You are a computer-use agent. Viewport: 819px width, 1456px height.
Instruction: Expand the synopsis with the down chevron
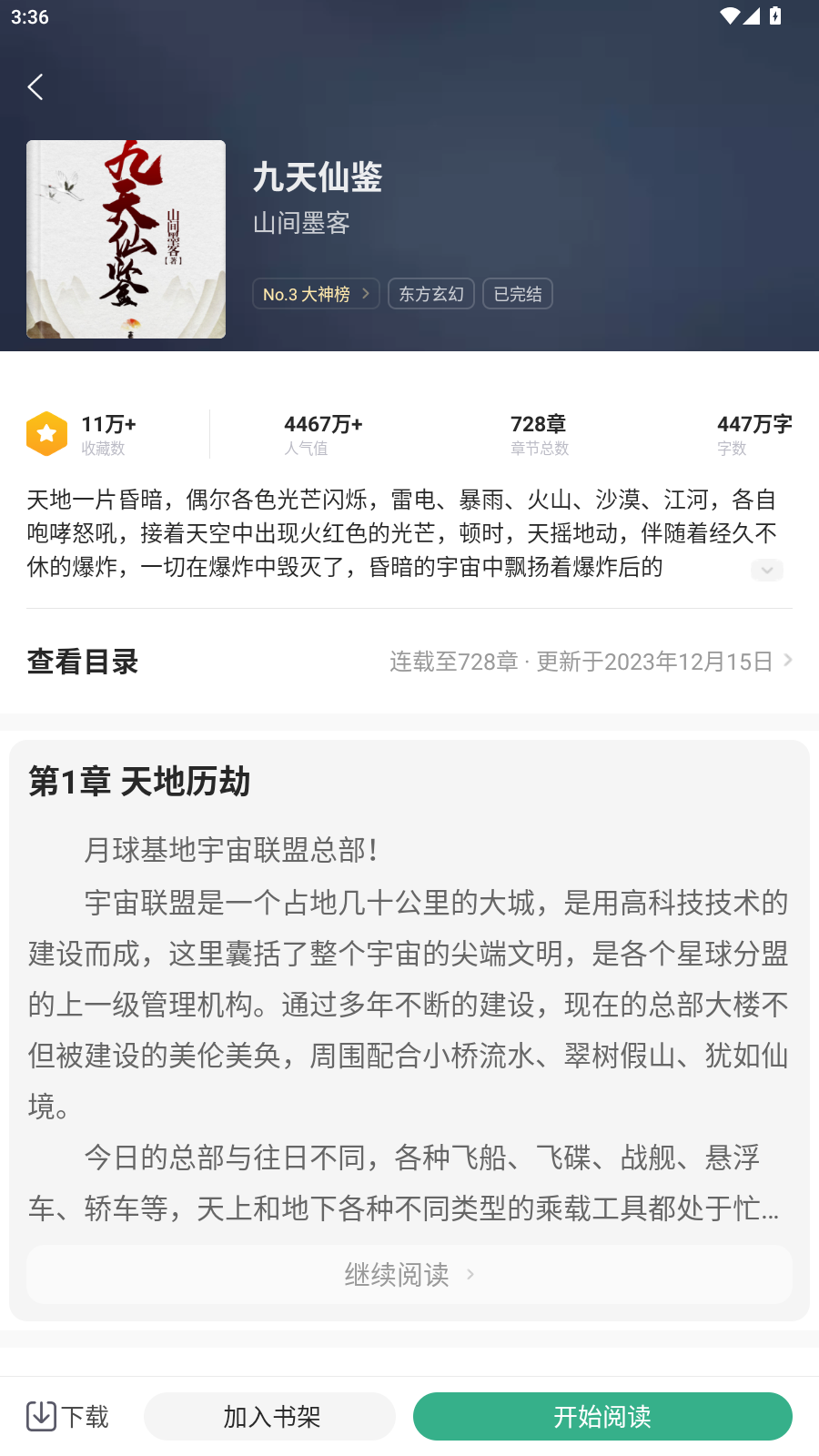coord(767,570)
